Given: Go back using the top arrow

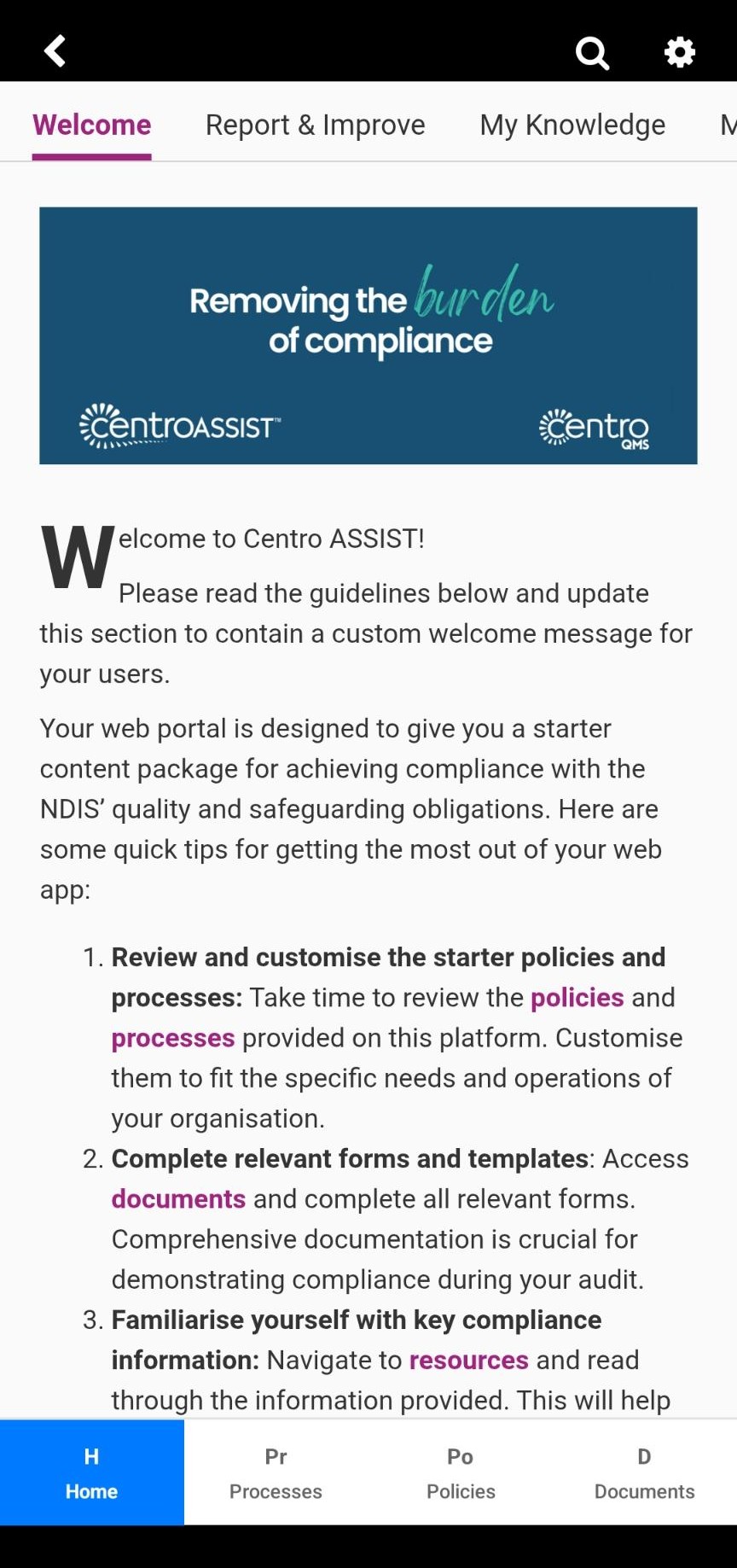Looking at the screenshot, I should tap(55, 51).
